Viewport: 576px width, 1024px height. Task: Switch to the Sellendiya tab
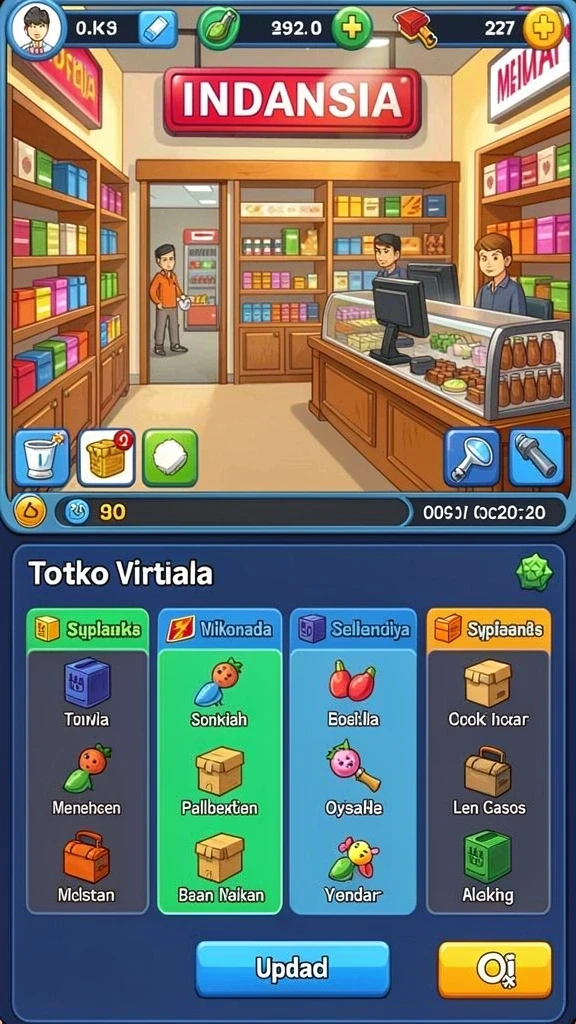pos(353,629)
